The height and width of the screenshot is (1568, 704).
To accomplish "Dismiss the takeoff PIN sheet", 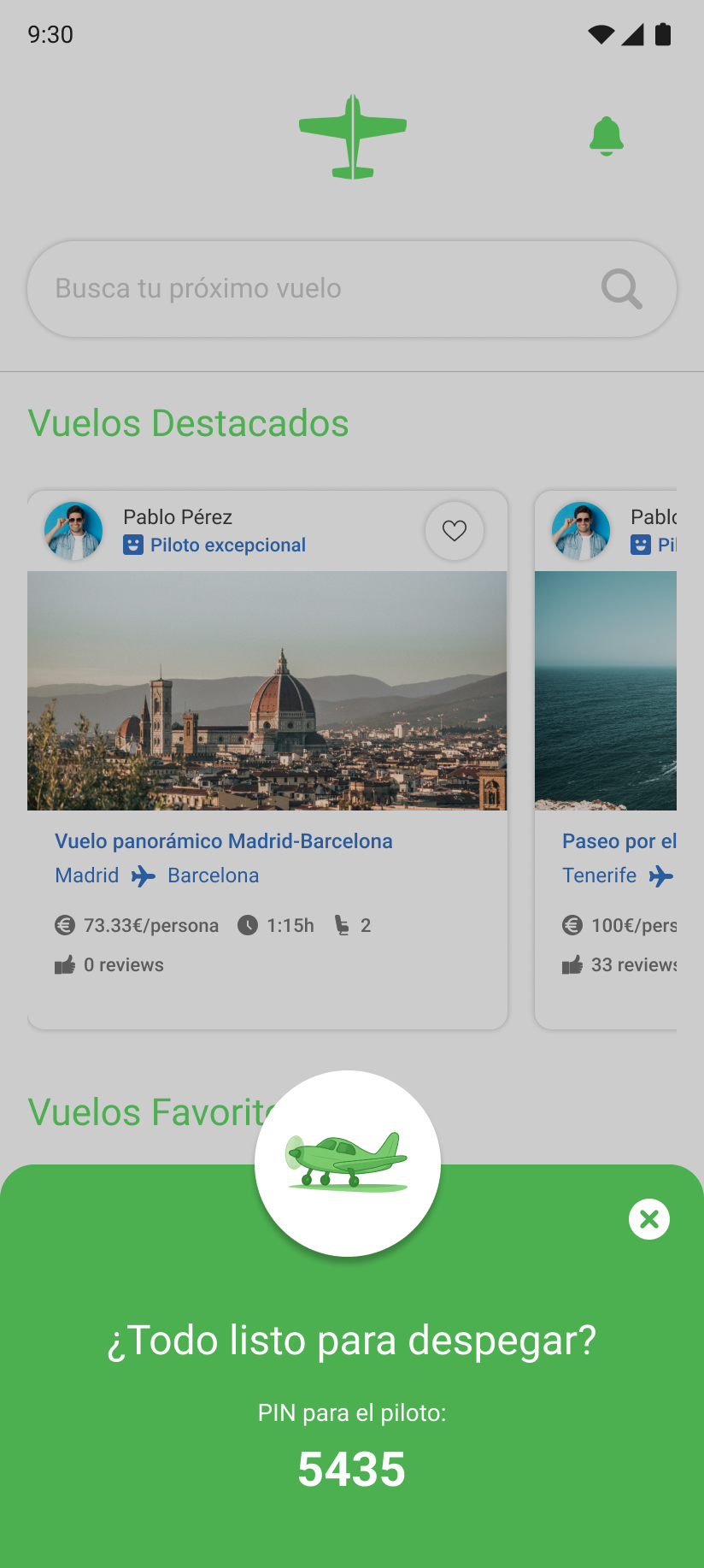I will point(649,1219).
